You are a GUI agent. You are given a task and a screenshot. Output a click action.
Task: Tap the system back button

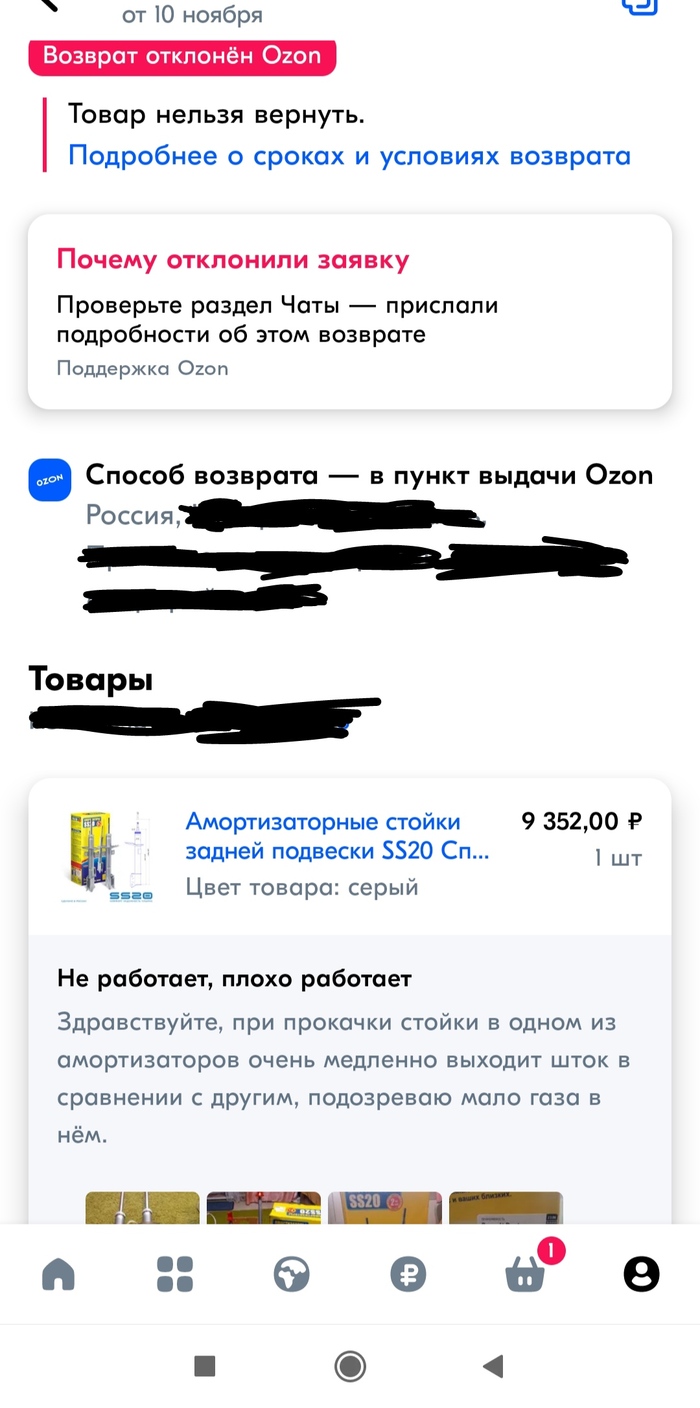click(492, 1366)
